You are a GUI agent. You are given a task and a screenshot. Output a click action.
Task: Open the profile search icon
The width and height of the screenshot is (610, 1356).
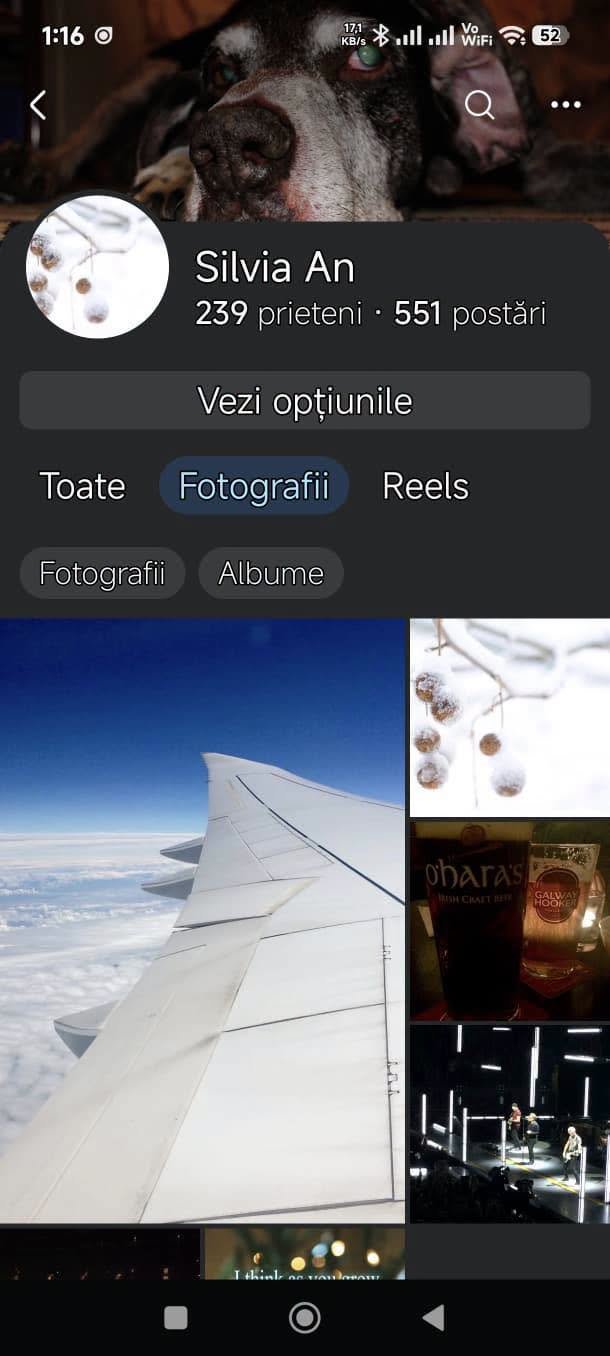point(480,105)
